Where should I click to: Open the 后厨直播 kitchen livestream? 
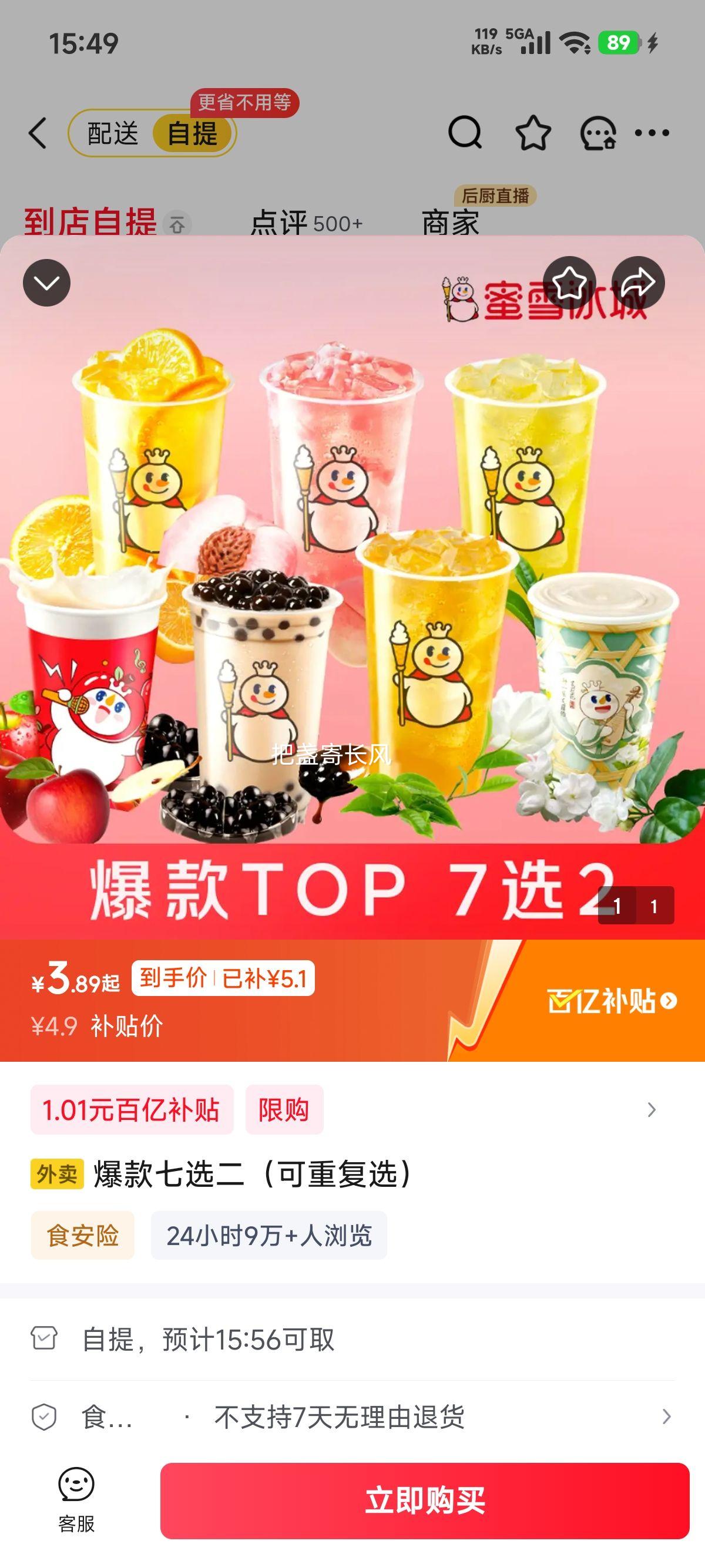click(x=497, y=195)
